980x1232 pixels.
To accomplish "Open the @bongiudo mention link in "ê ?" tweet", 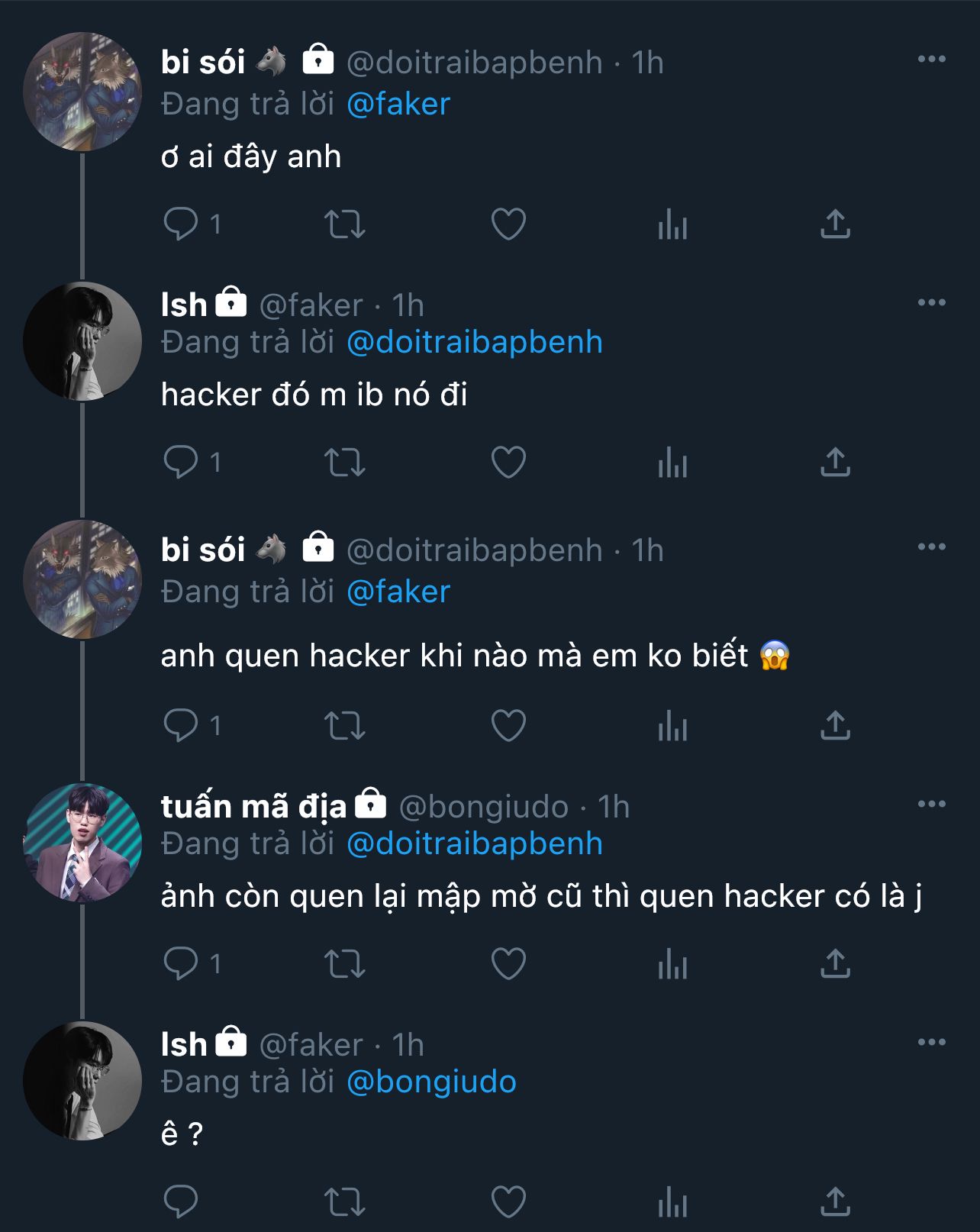I will click(x=431, y=1082).
